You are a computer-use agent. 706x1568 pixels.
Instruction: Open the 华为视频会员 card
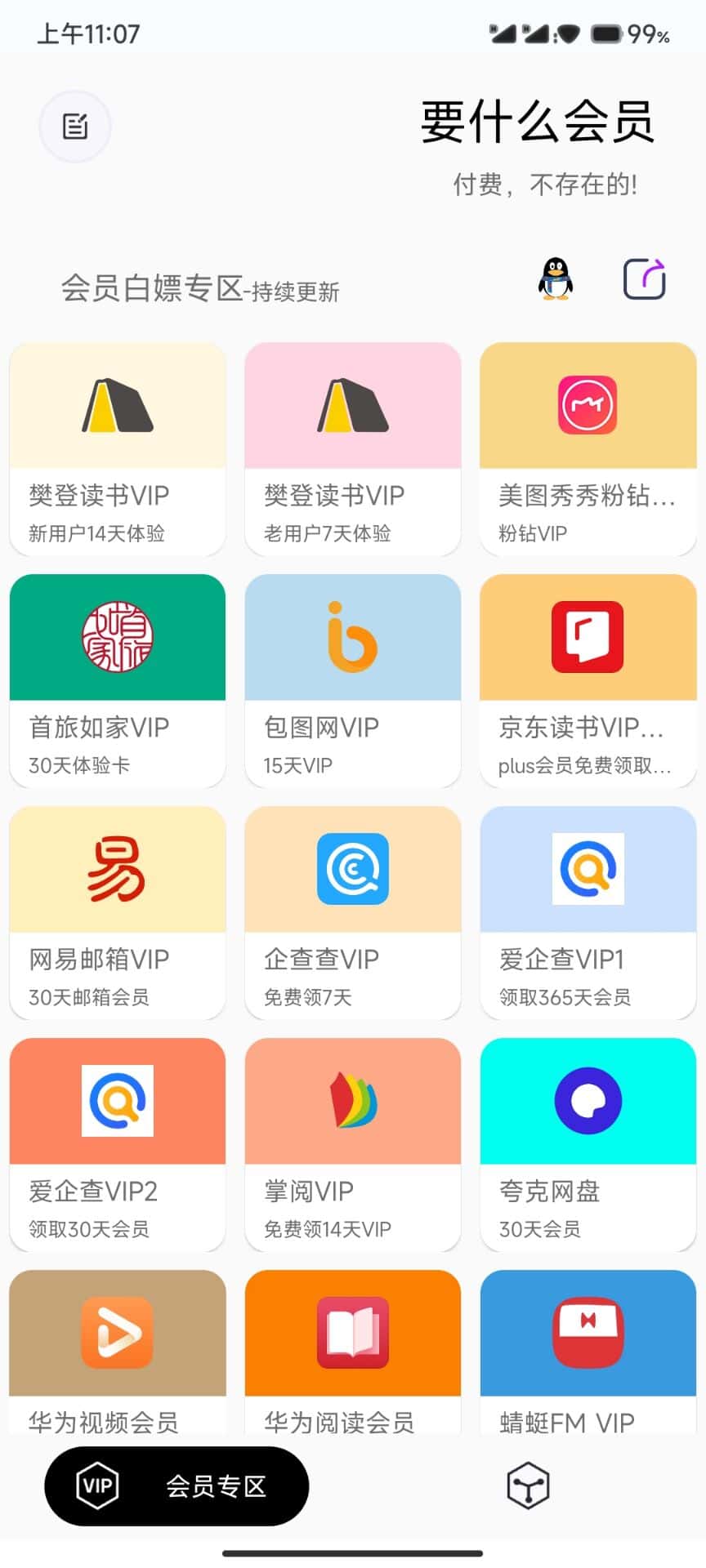118,1347
